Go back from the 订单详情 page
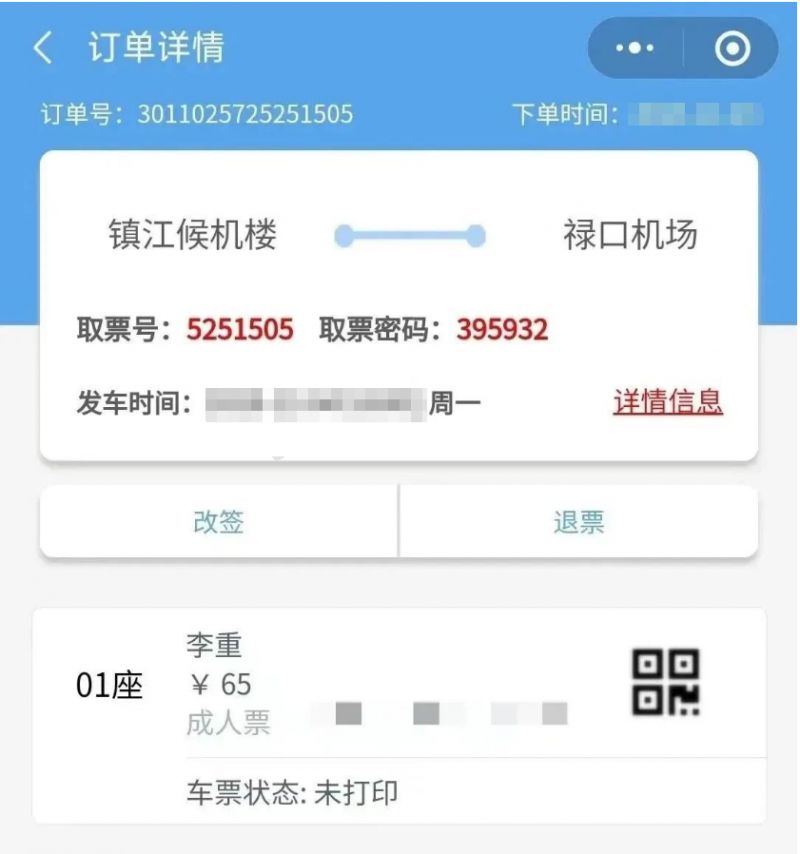The height and width of the screenshot is (854, 800). coord(42,48)
